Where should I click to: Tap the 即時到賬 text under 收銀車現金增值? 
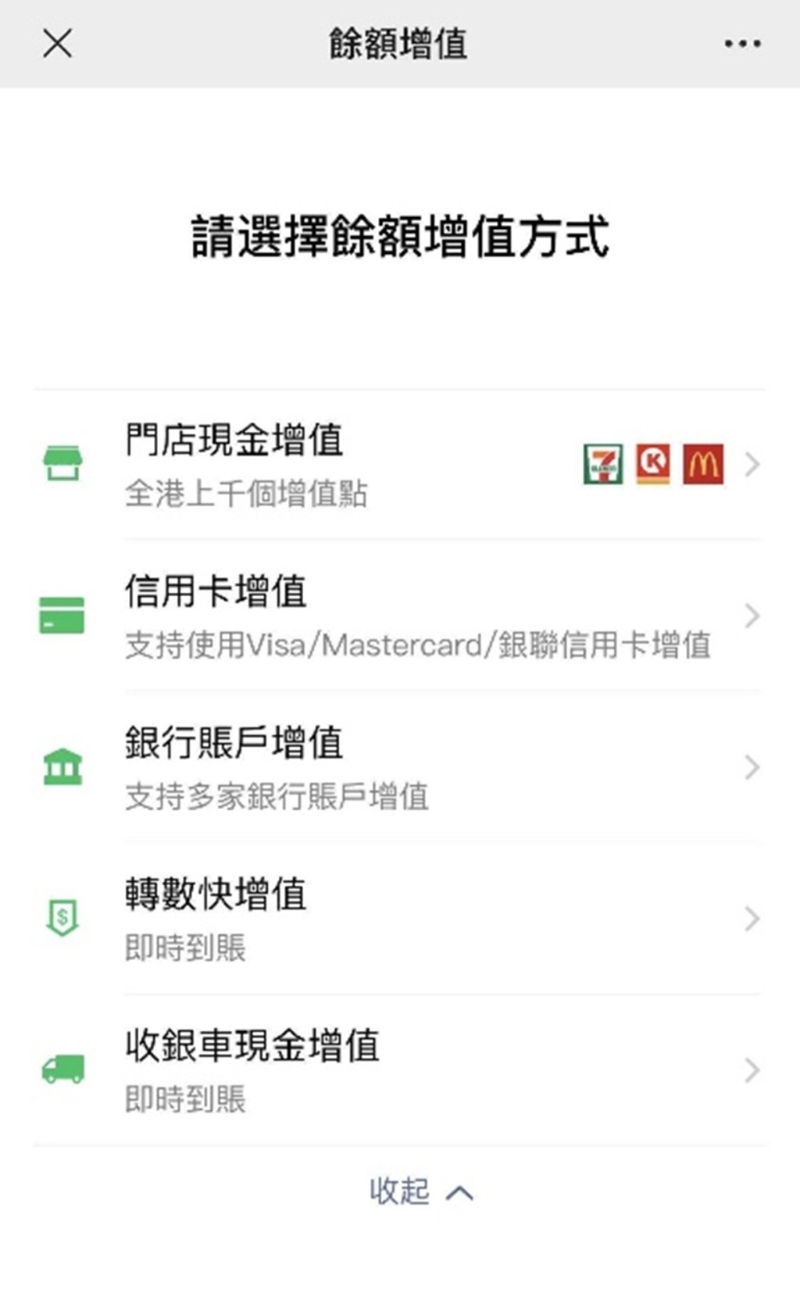point(183,1100)
